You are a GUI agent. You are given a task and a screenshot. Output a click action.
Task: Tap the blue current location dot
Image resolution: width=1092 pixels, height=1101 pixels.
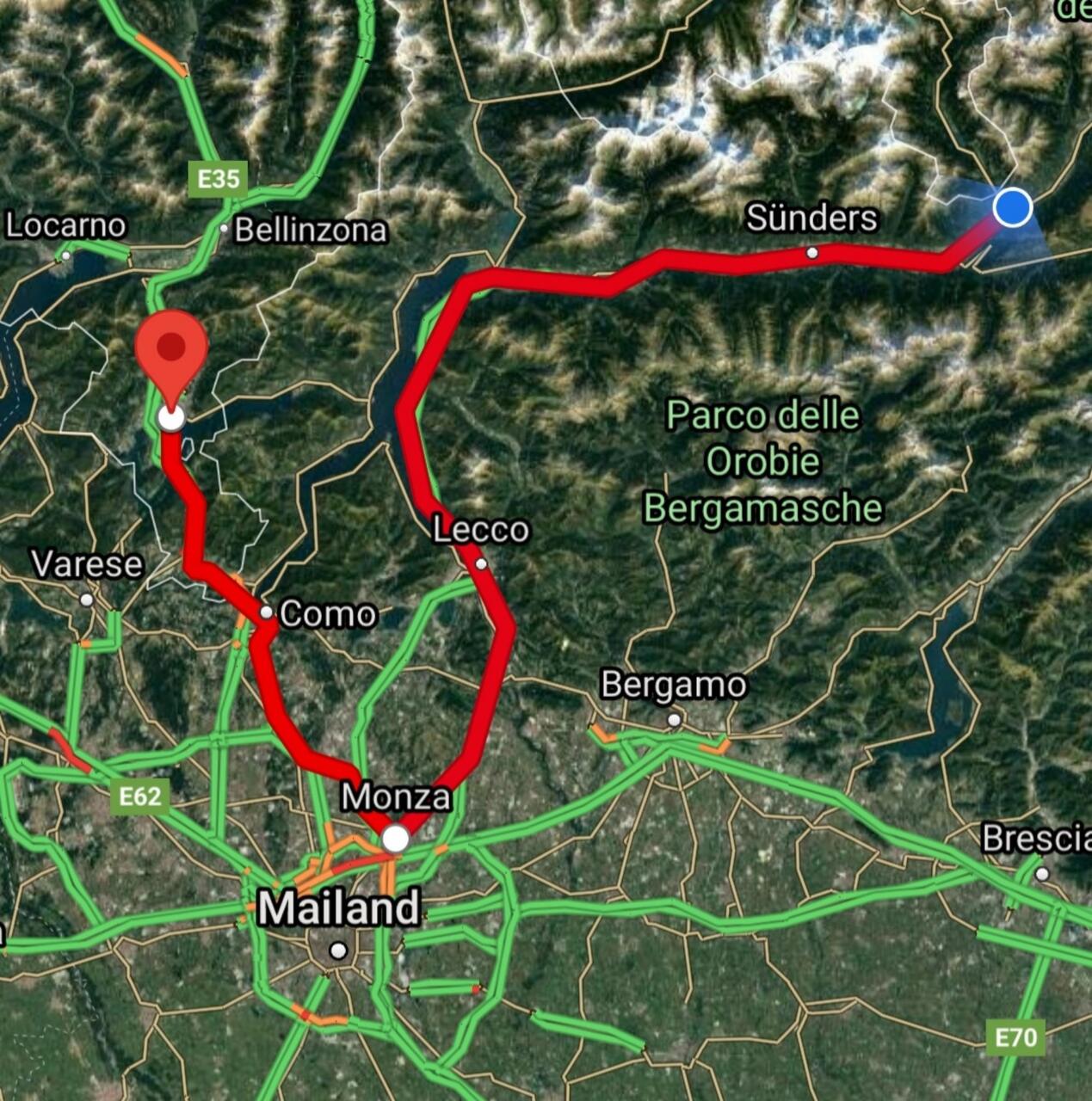pos(1012,208)
